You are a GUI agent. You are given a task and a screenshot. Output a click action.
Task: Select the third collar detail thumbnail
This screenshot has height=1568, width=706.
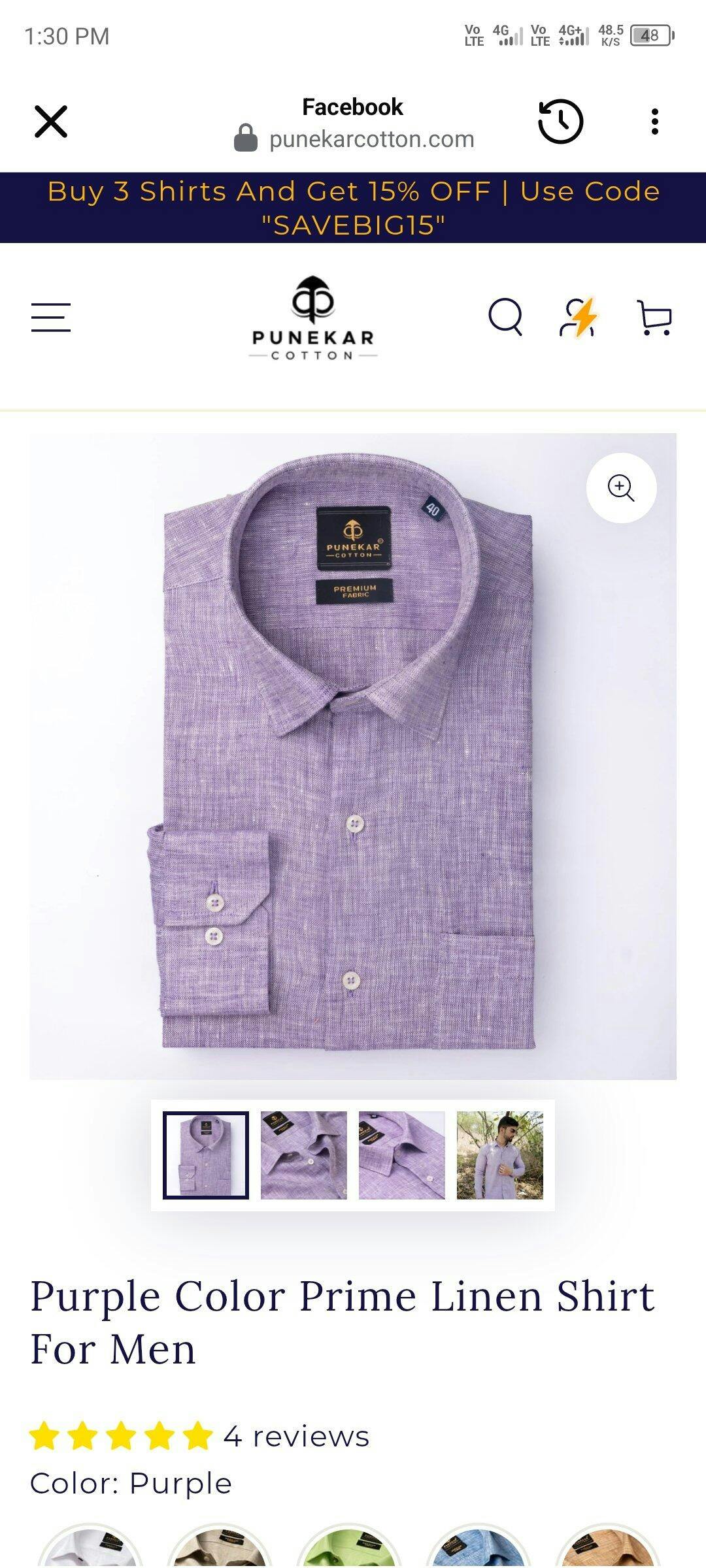coord(402,1155)
